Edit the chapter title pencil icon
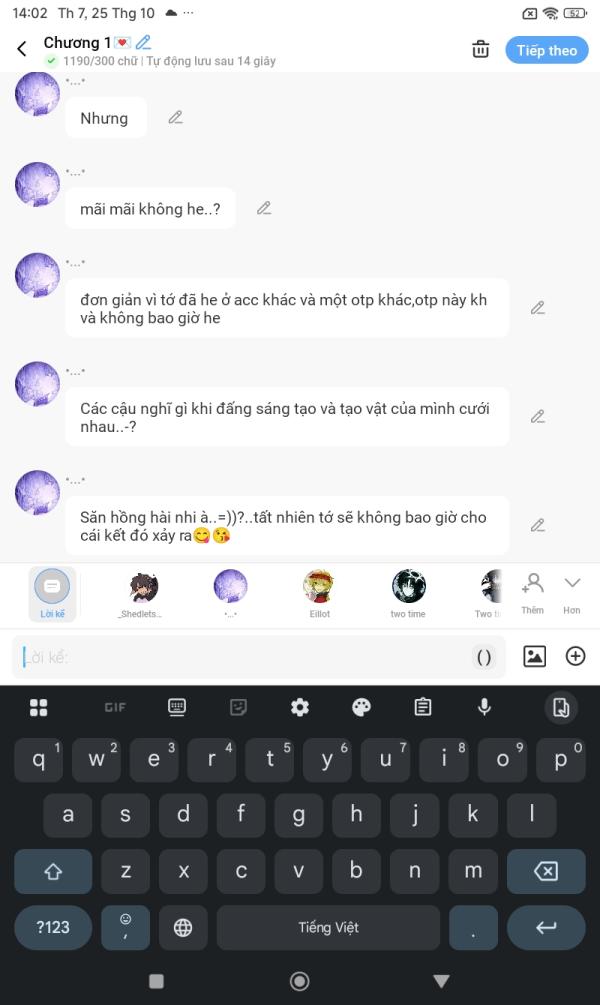The image size is (600, 1005). point(143,42)
